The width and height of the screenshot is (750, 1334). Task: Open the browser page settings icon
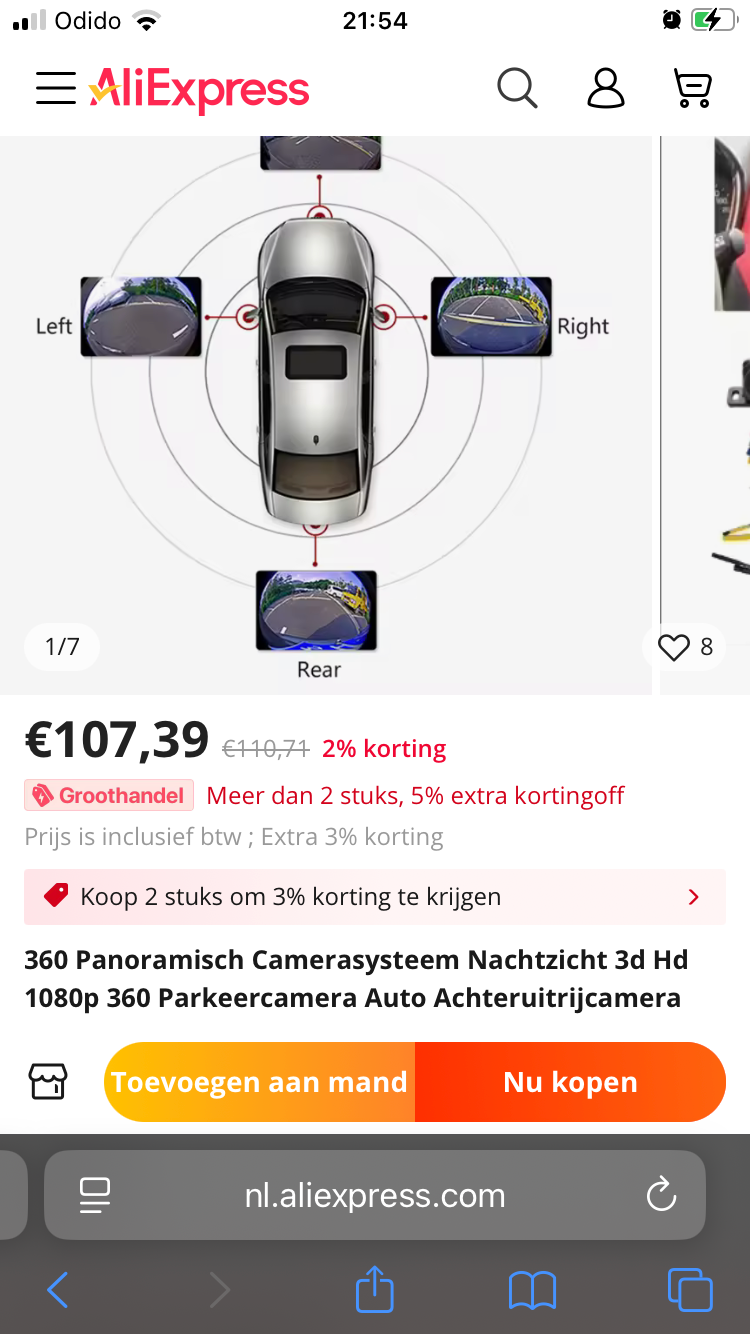coord(95,1195)
